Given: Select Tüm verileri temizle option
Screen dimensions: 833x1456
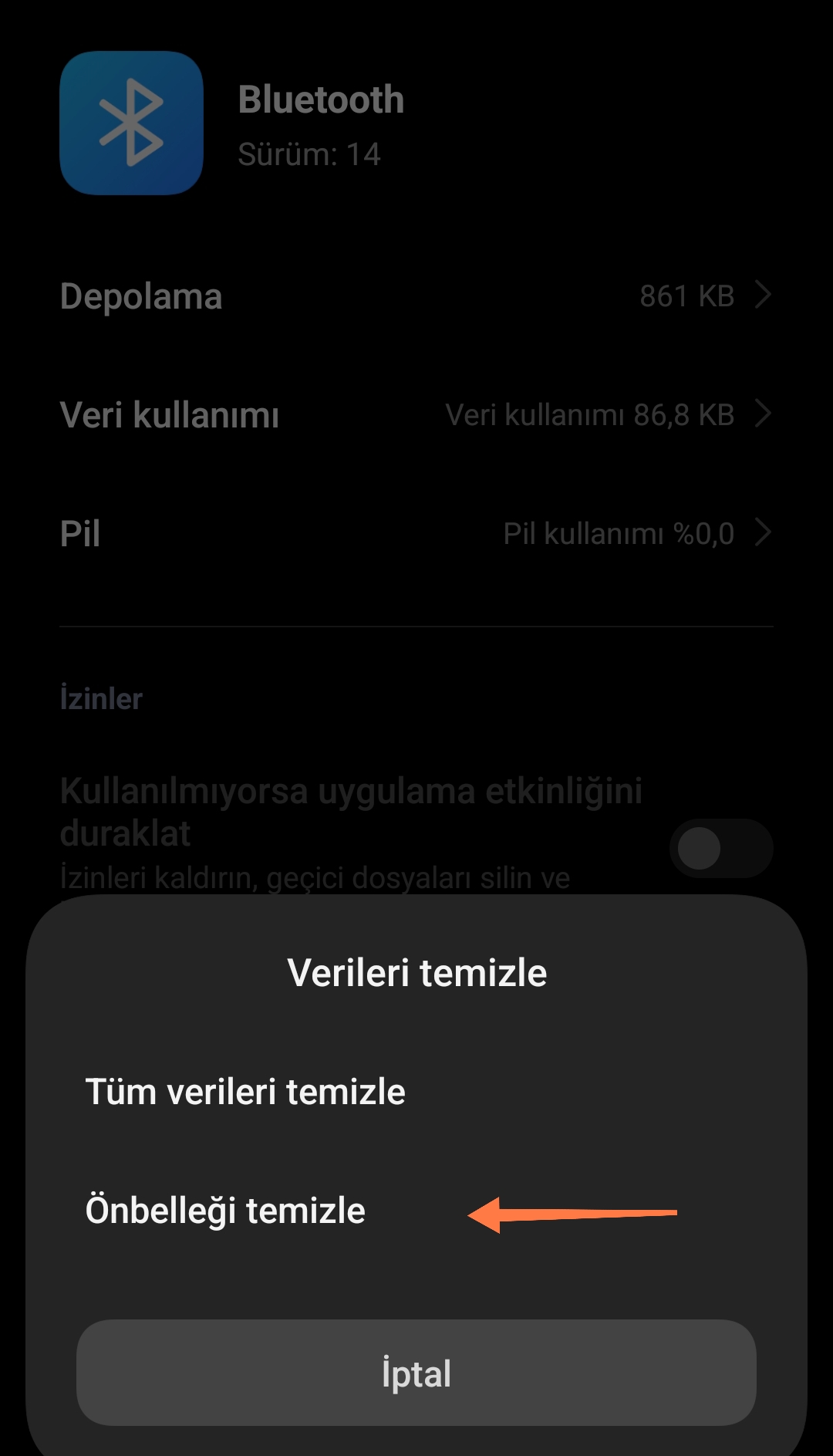Looking at the screenshot, I should (x=245, y=1092).
